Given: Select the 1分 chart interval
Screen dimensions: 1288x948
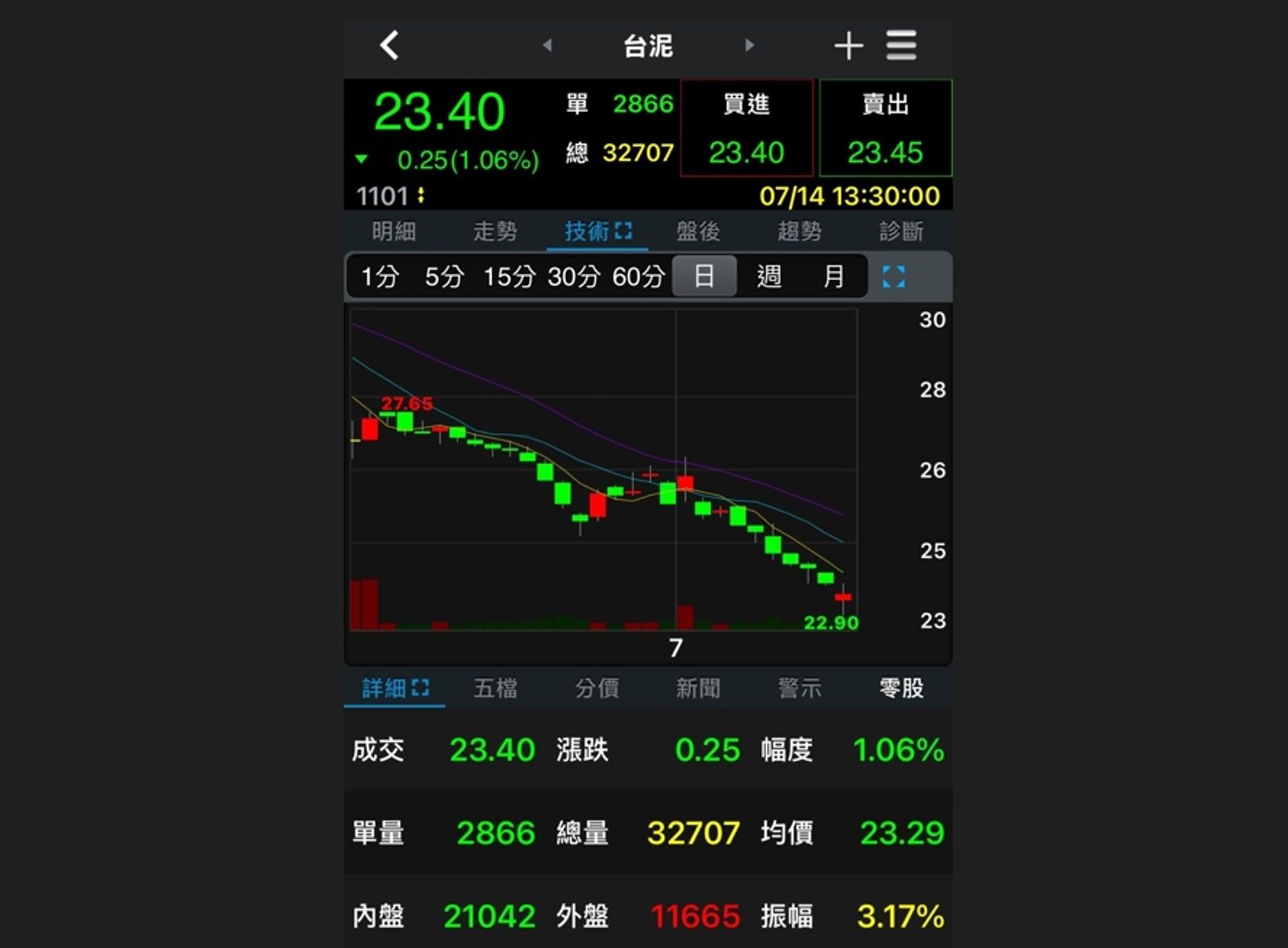Looking at the screenshot, I should pos(380,277).
